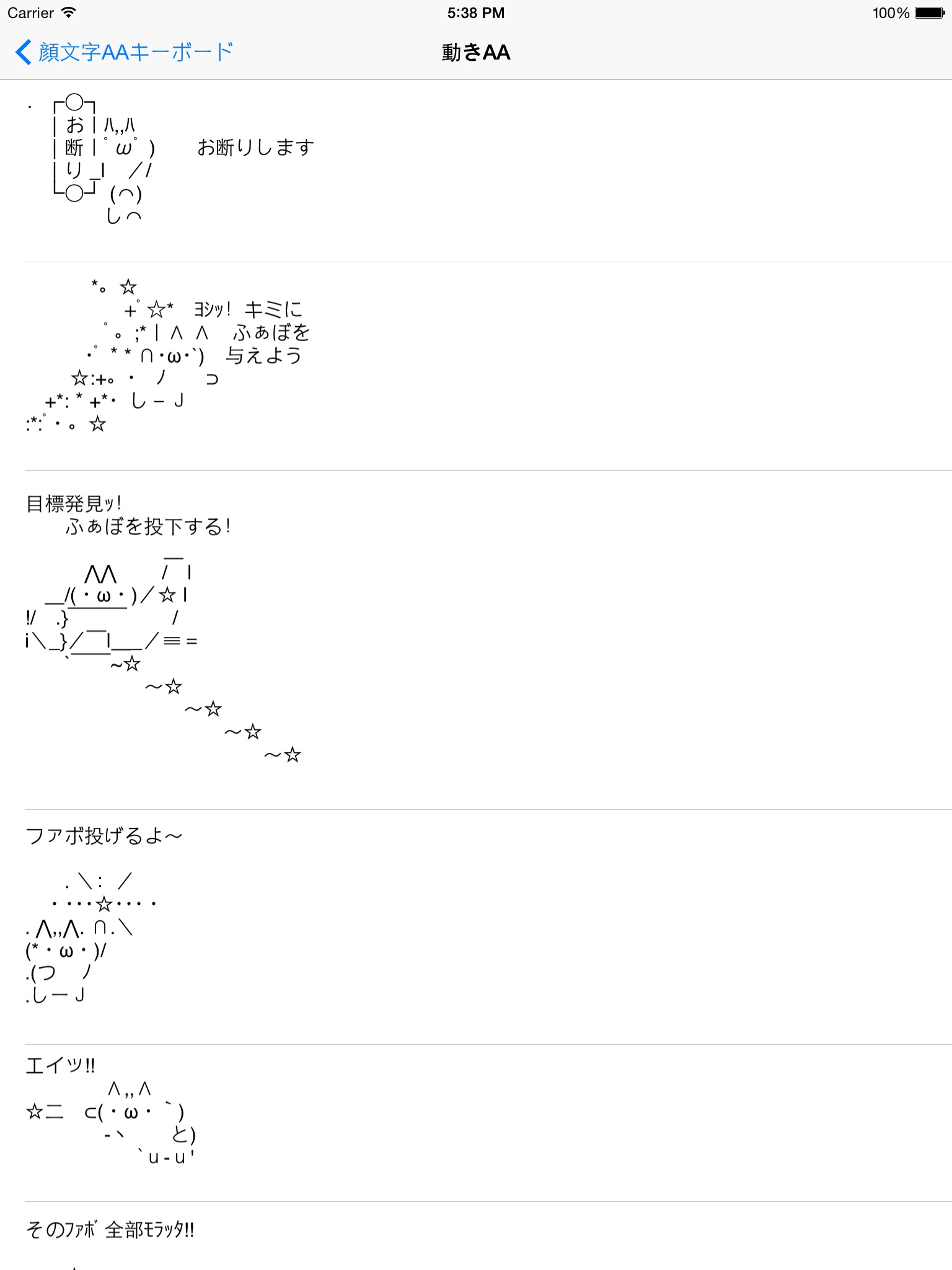Choose the エイッ!! star-throwing art
Image resolution: width=952 pixels, height=1270 pixels.
pos(476,1123)
